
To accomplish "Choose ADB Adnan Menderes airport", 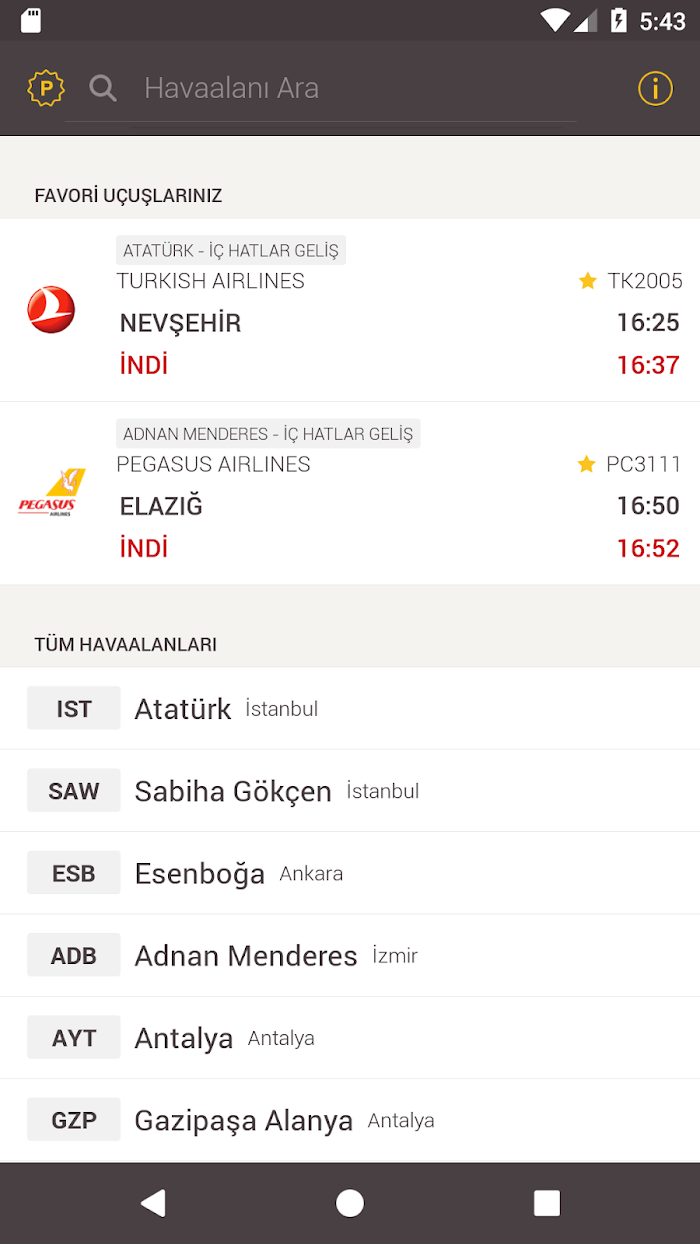I will click(x=350, y=955).
